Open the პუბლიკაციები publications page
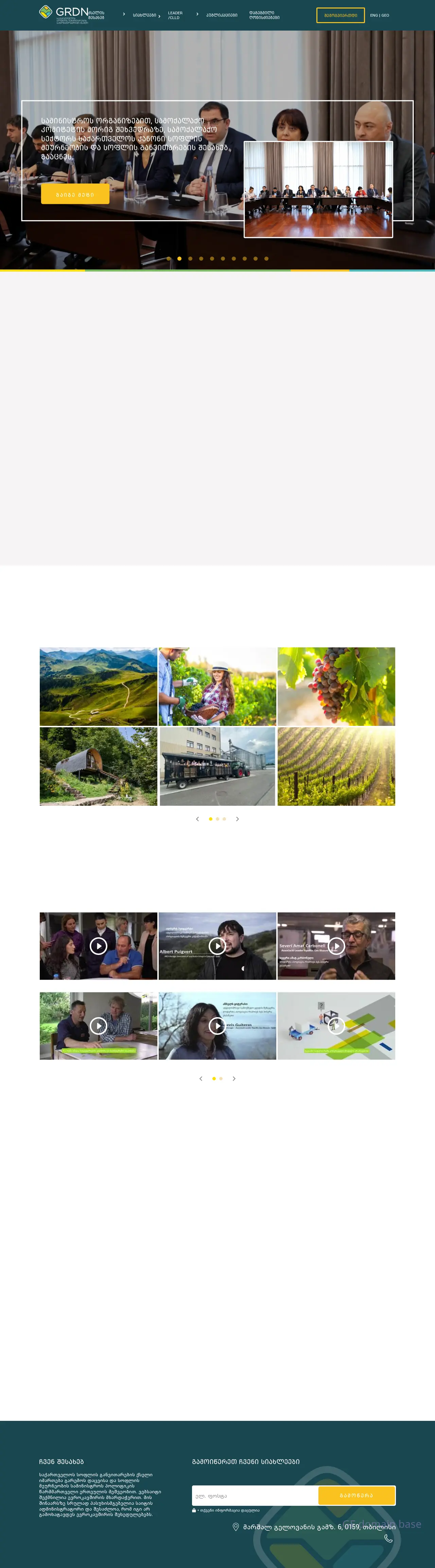Image resolution: width=435 pixels, height=1568 pixels. [x=222, y=15]
